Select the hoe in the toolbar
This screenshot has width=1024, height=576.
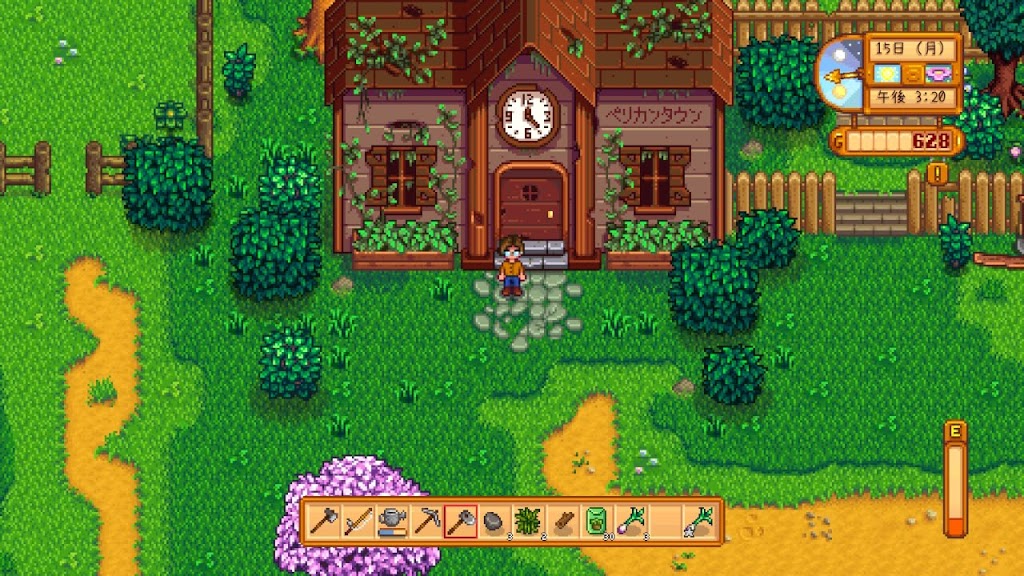coord(324,521)
